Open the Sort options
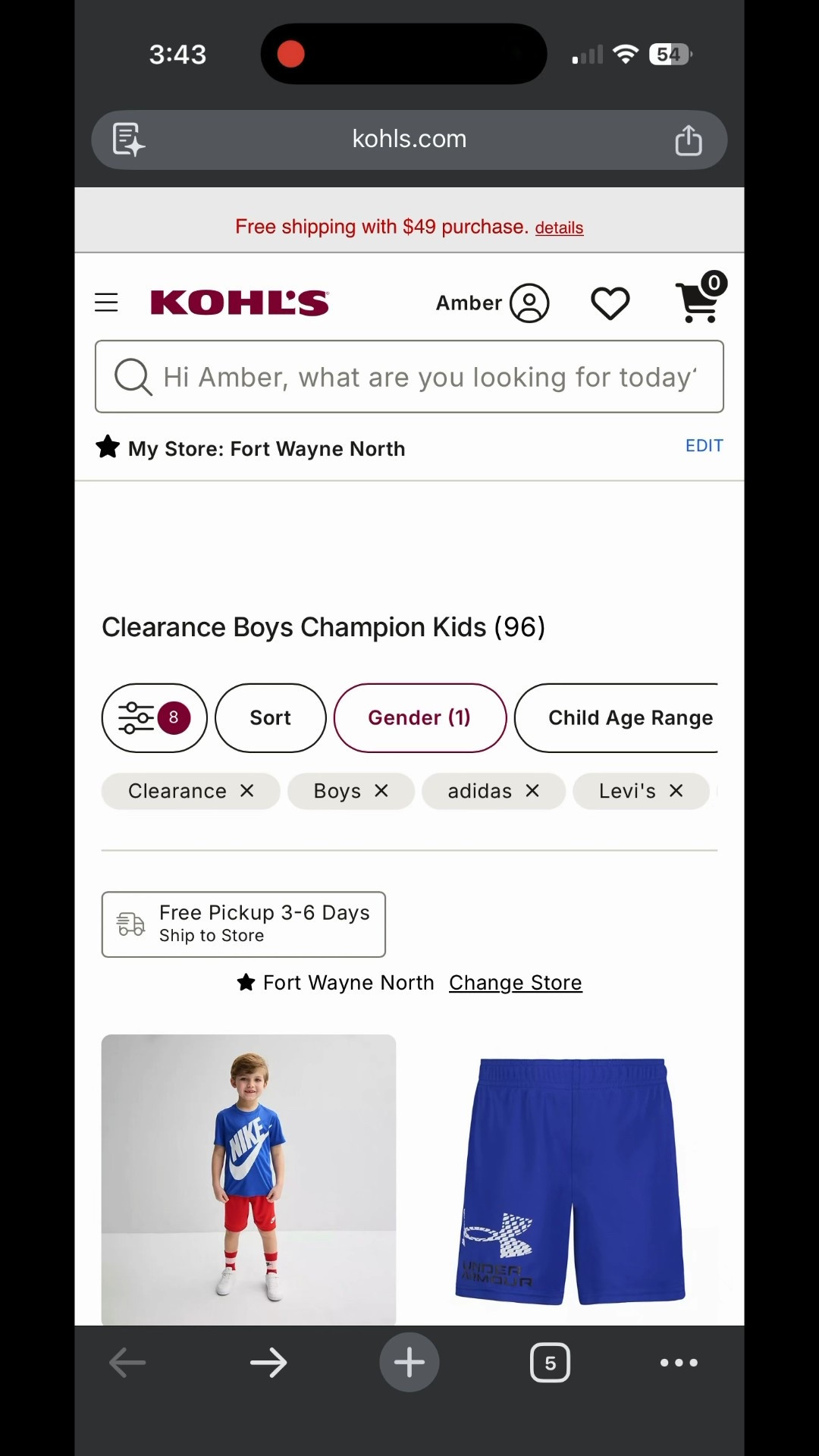819x1456 pixels. (271, 717)
